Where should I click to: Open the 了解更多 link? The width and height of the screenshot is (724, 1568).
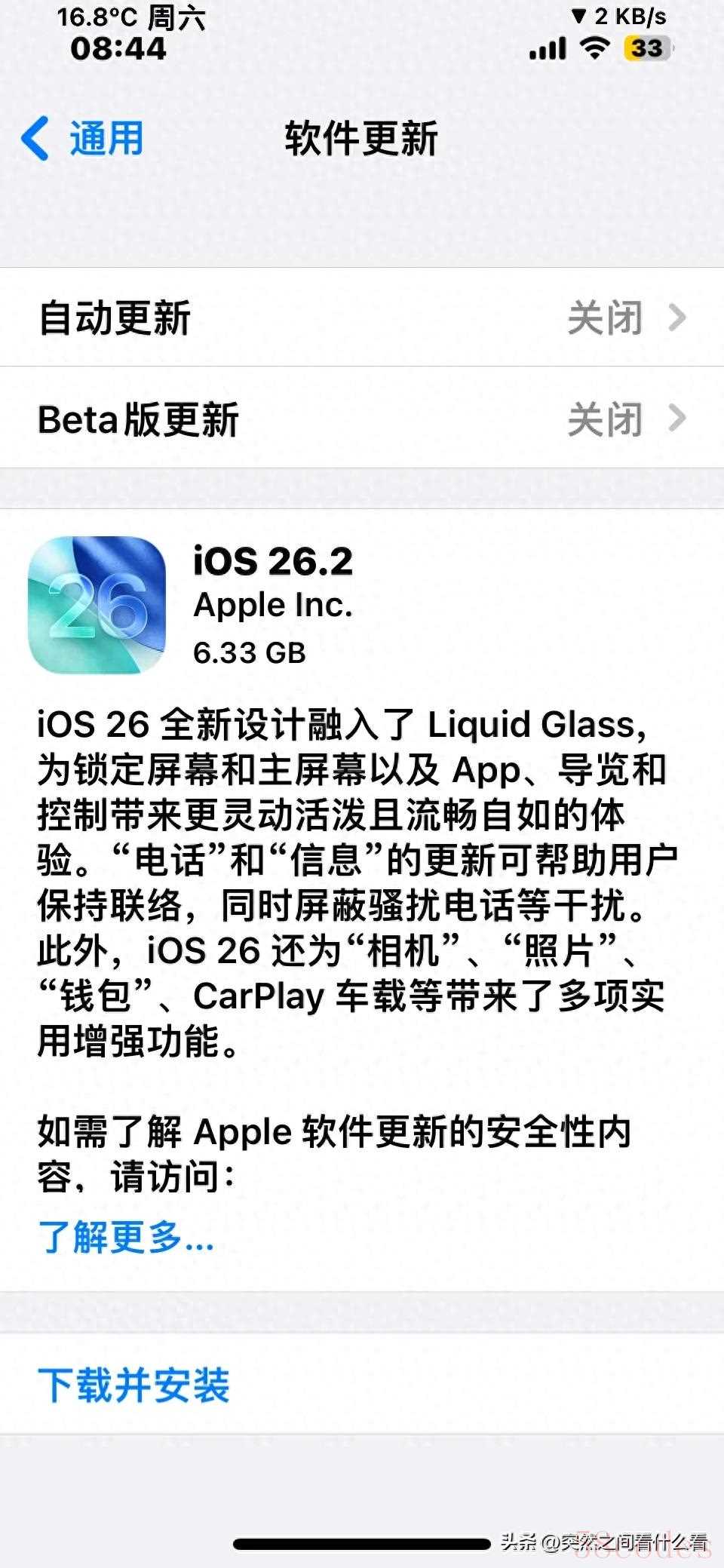click(x=126, y=1237)
